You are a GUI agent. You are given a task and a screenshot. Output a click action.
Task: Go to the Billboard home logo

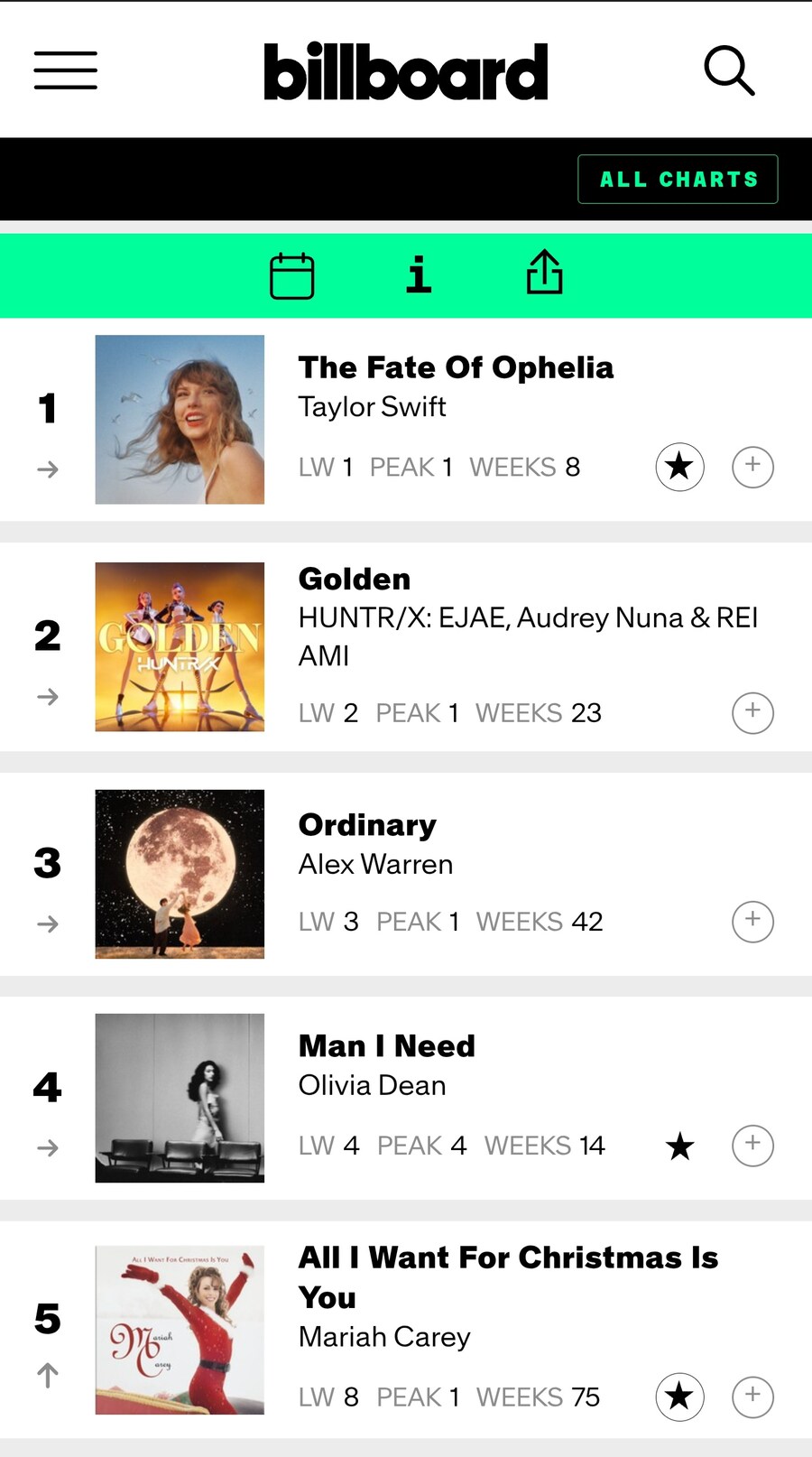coord(406,71)
